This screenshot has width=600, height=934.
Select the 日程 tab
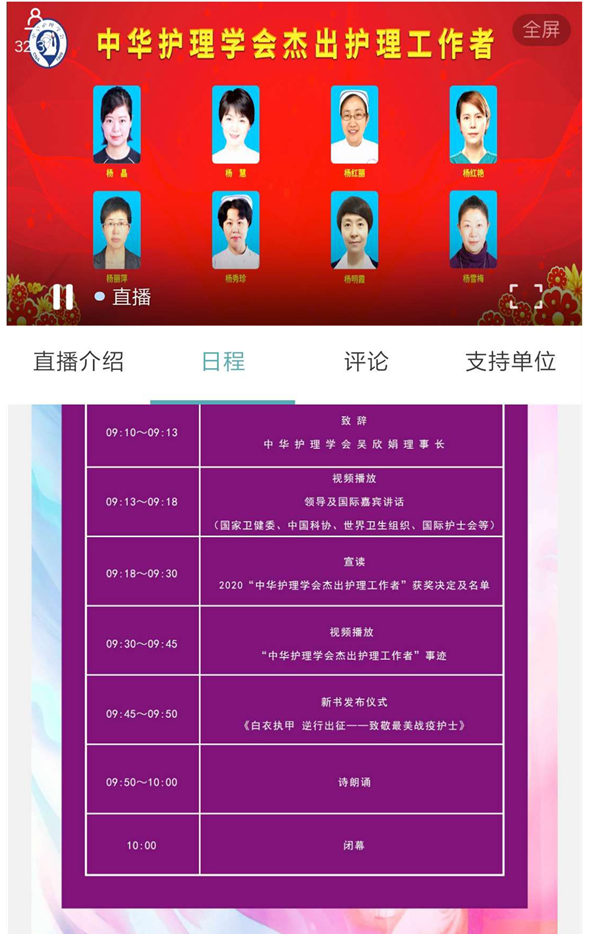coord(223,362)
